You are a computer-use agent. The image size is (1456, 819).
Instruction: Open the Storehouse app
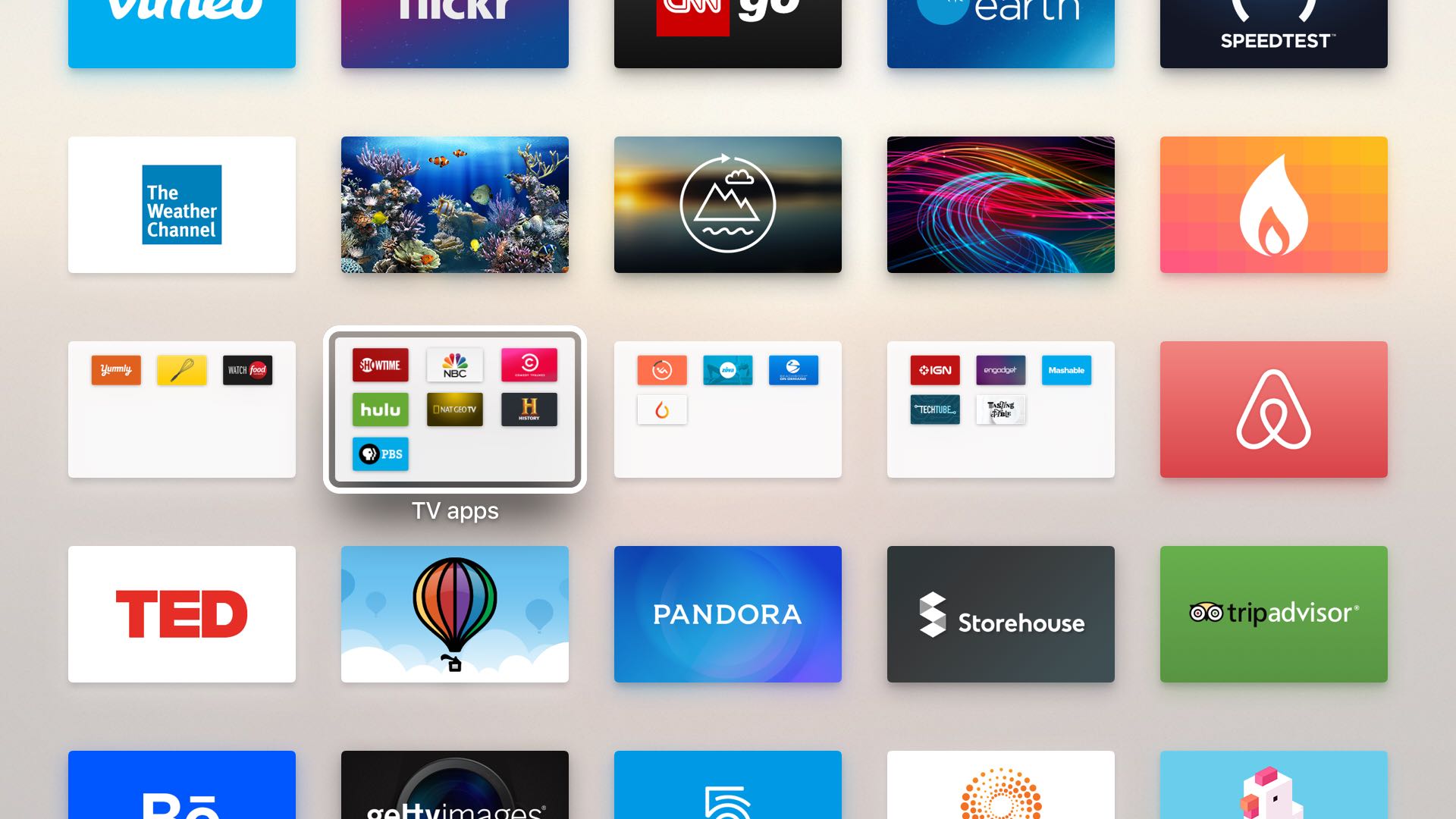(1001, 614)
